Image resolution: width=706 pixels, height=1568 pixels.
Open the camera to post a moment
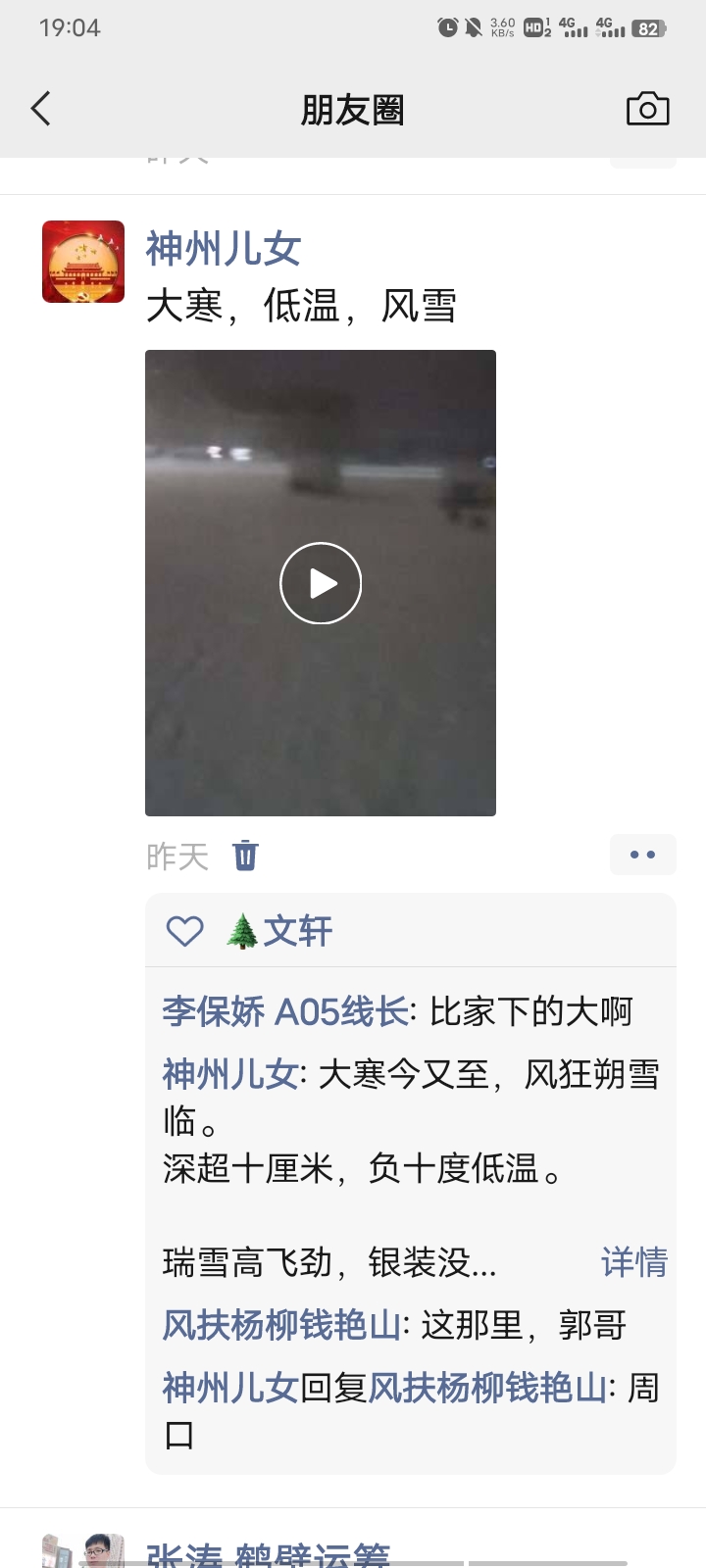coord(647,109)
